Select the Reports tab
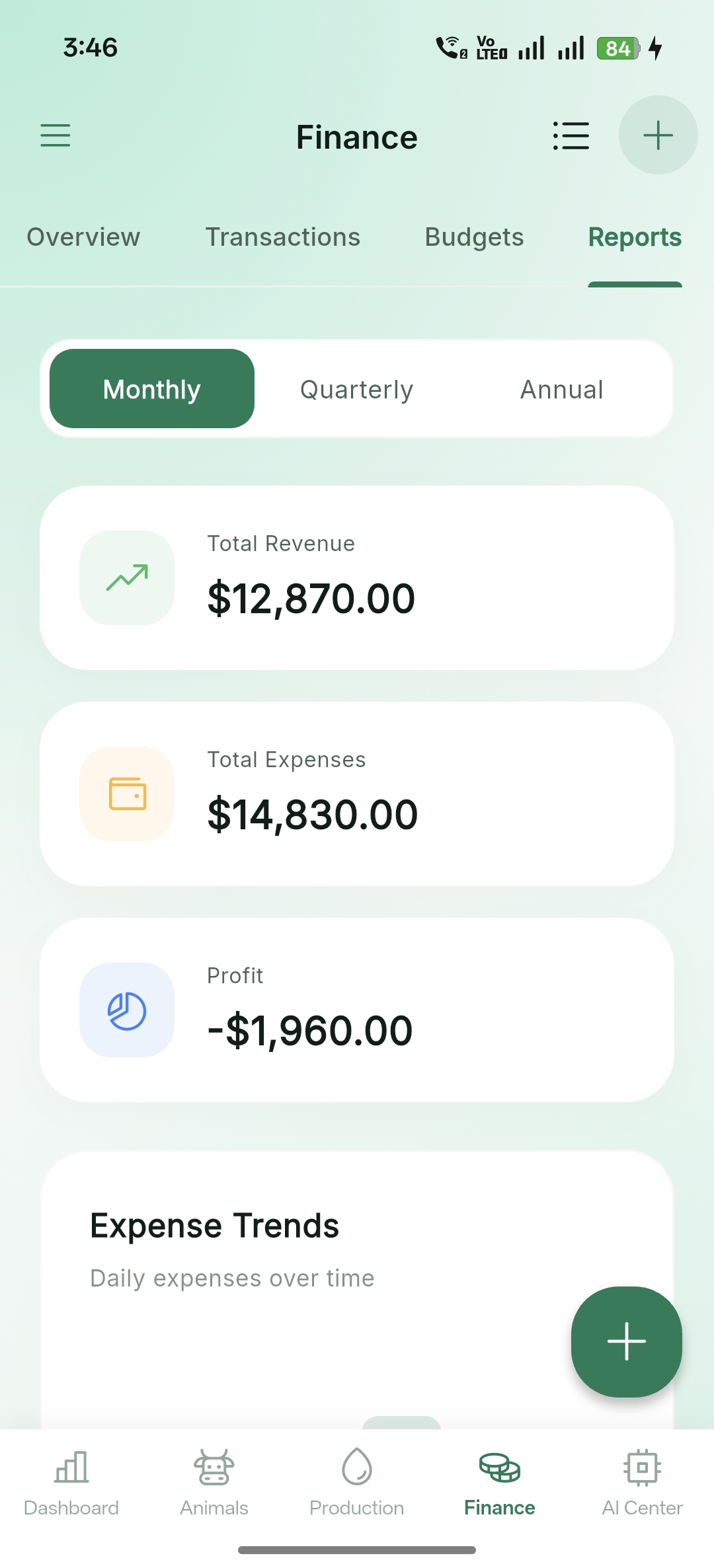Image resolution: width=714 pixels, height=1568 pixels. pos(635,237)
